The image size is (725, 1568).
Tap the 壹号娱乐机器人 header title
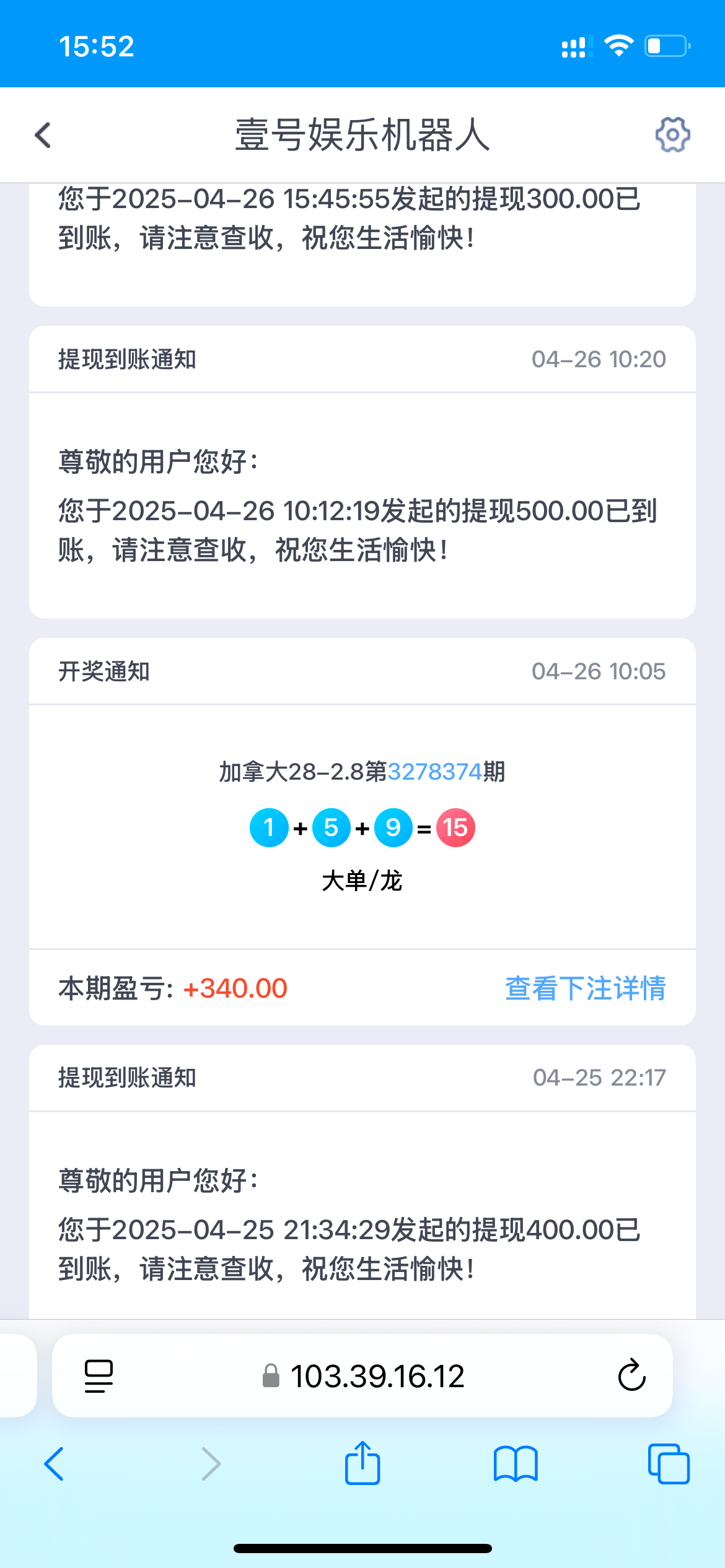[362, 134]
